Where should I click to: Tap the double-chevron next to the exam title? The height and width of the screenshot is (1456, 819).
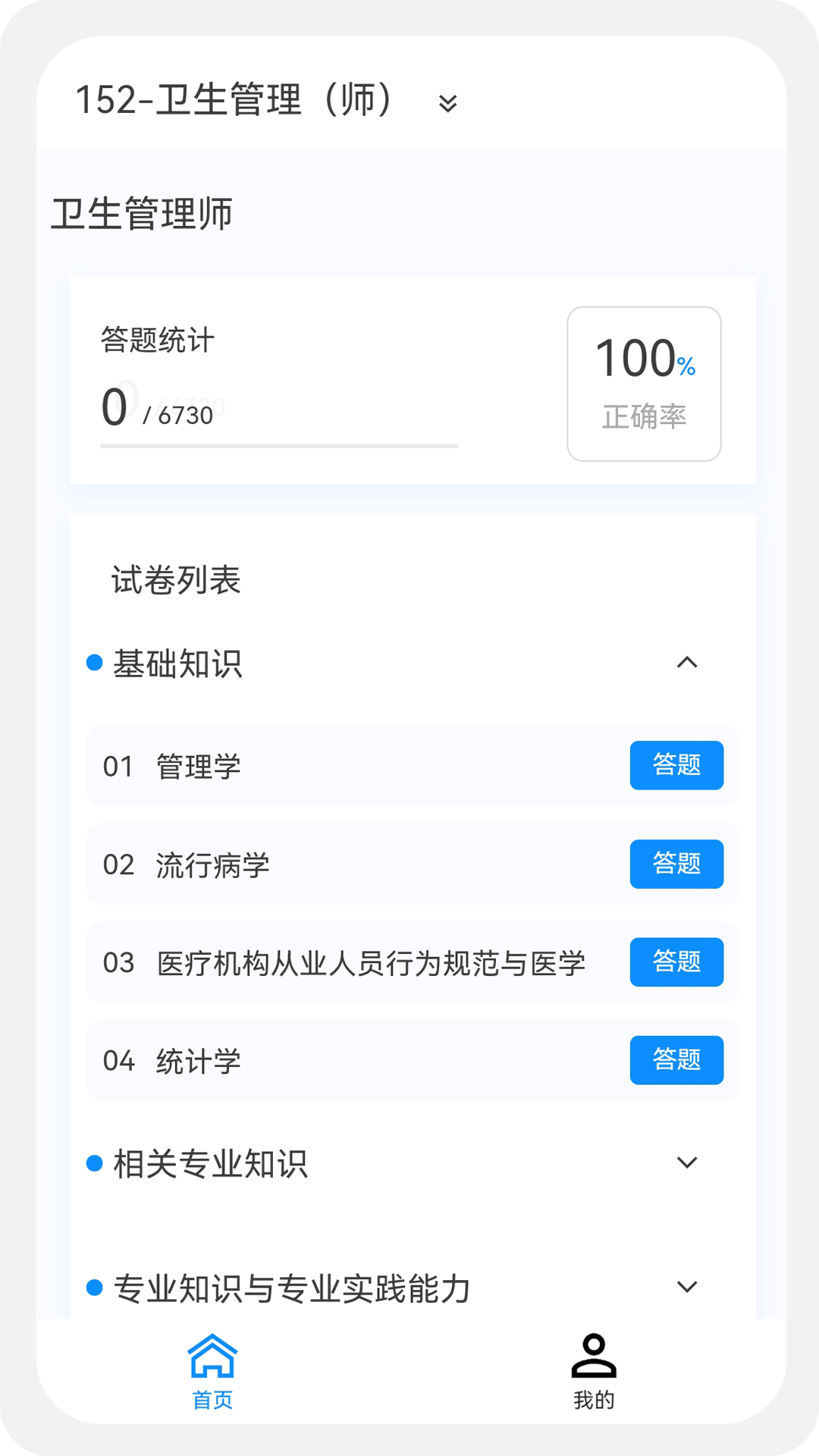pyautogui.click(x=447, y=105)
